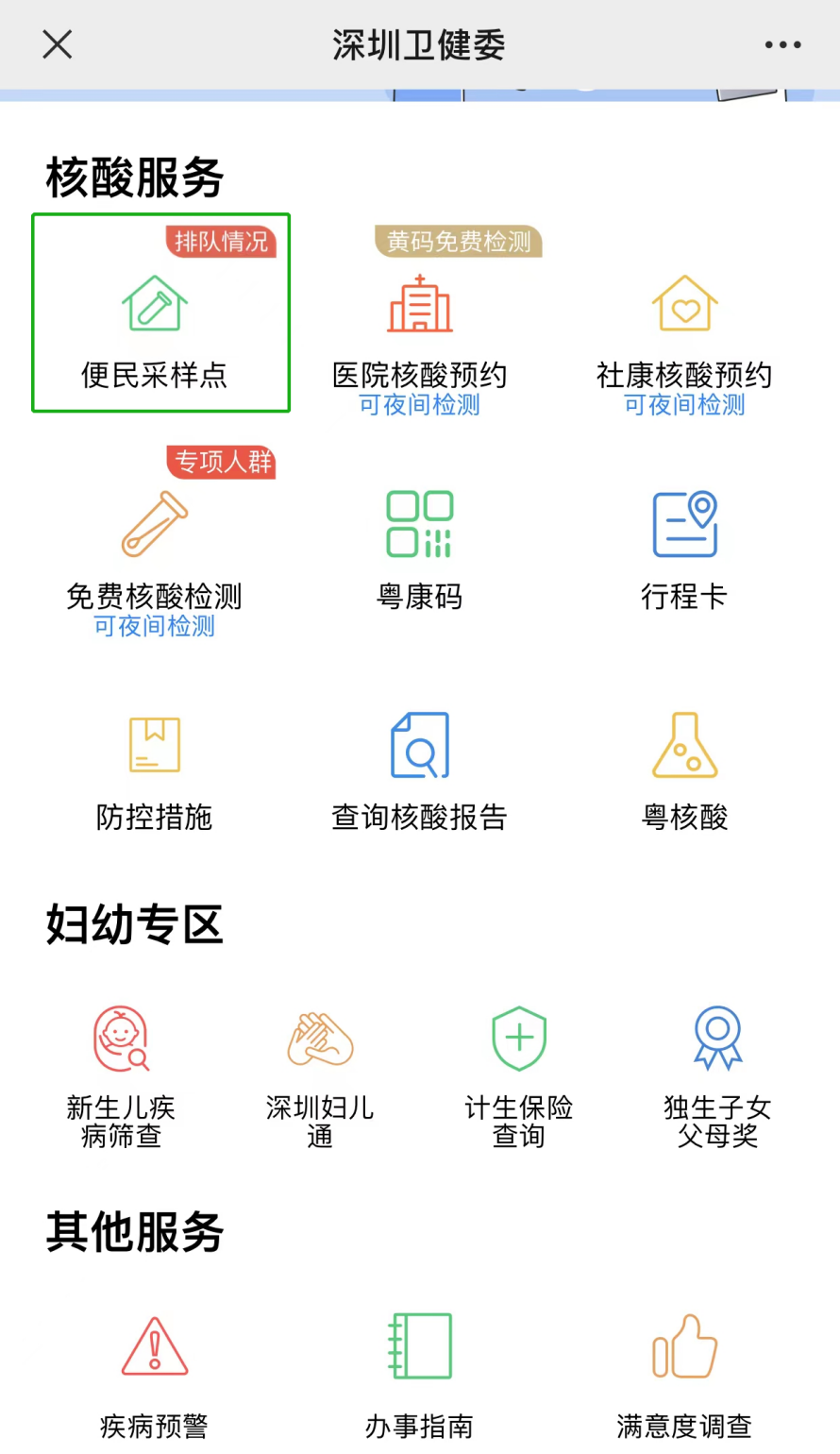Screen dimensions: 840x1454
Task: Open the 粤核酸 service
Action: pyautogui.click(x=684, y=769)
